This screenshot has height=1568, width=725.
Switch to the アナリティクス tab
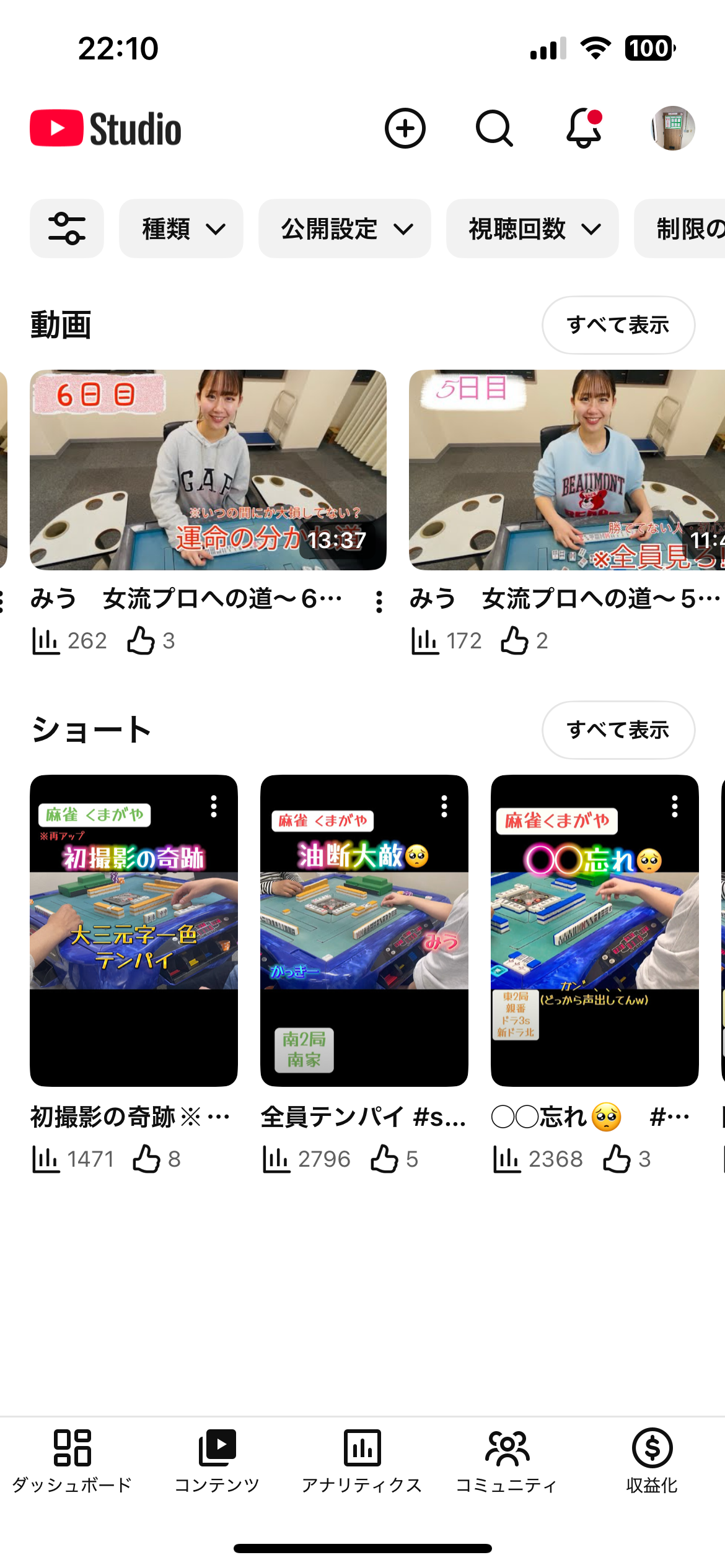click(362, 1461)
